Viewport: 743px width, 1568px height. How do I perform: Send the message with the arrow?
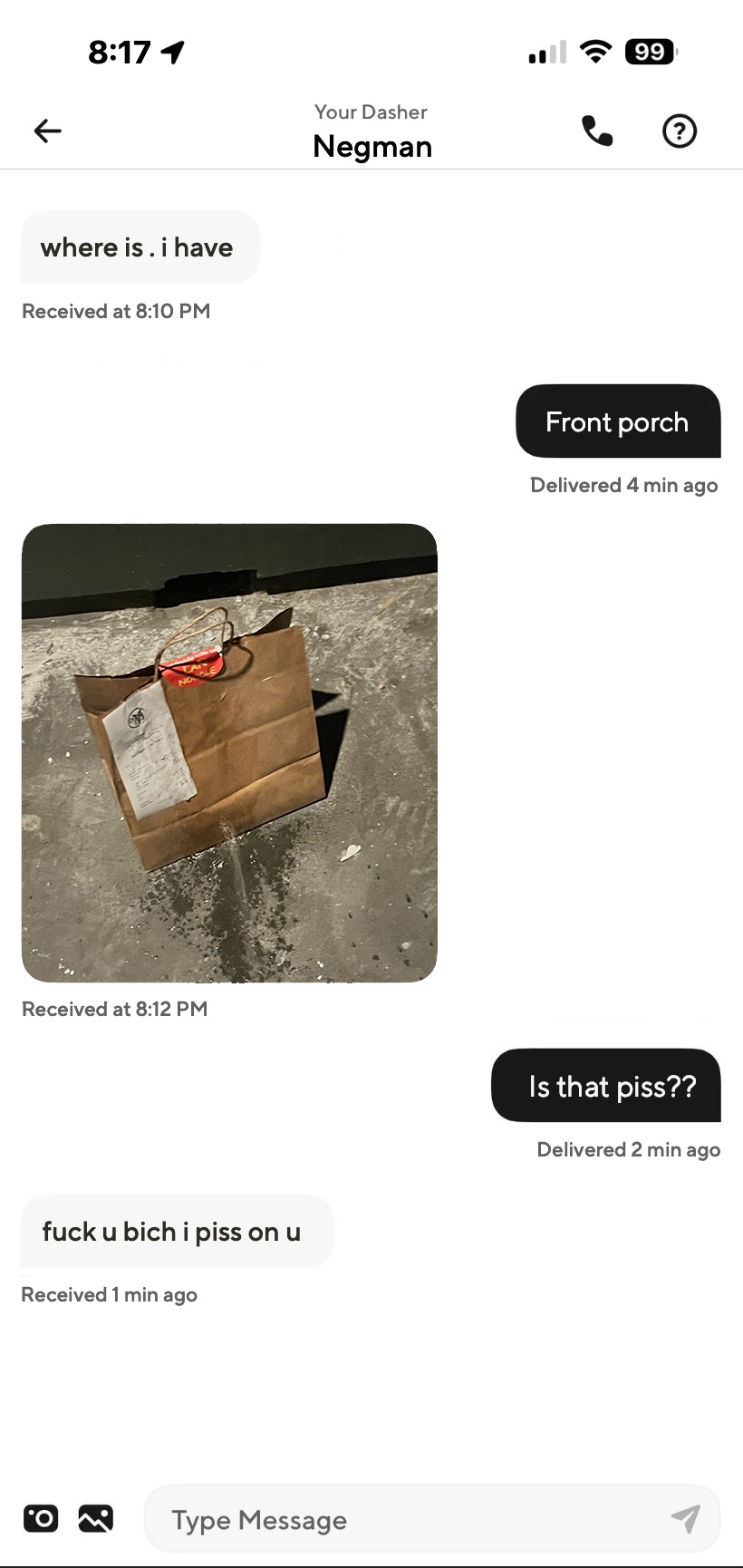tap(686, 1518)
